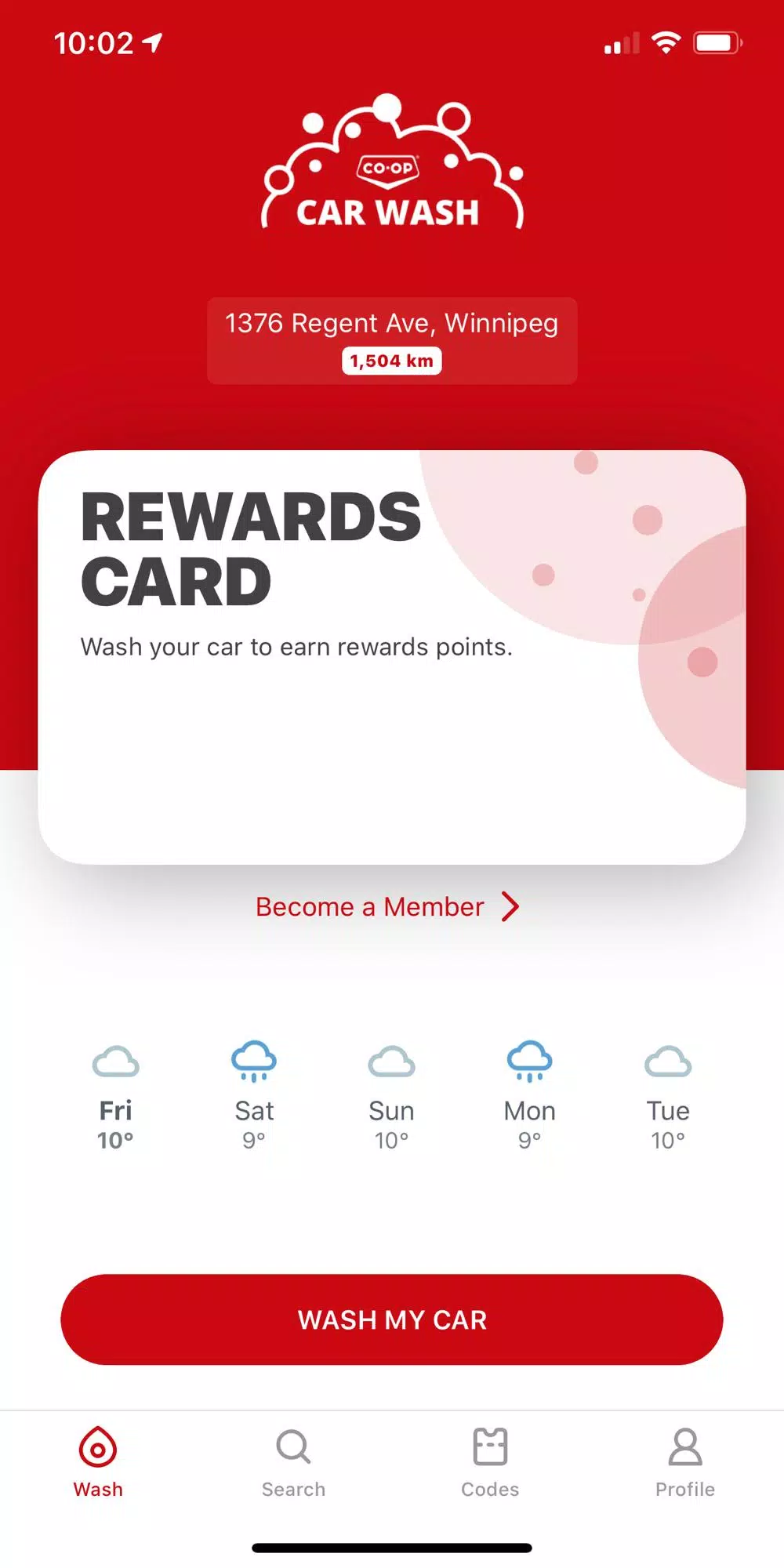Select the 1376 Regent Ave location box
This screenshot has height=1568, width=784.
pyautogui.click(x=392, y=340)
